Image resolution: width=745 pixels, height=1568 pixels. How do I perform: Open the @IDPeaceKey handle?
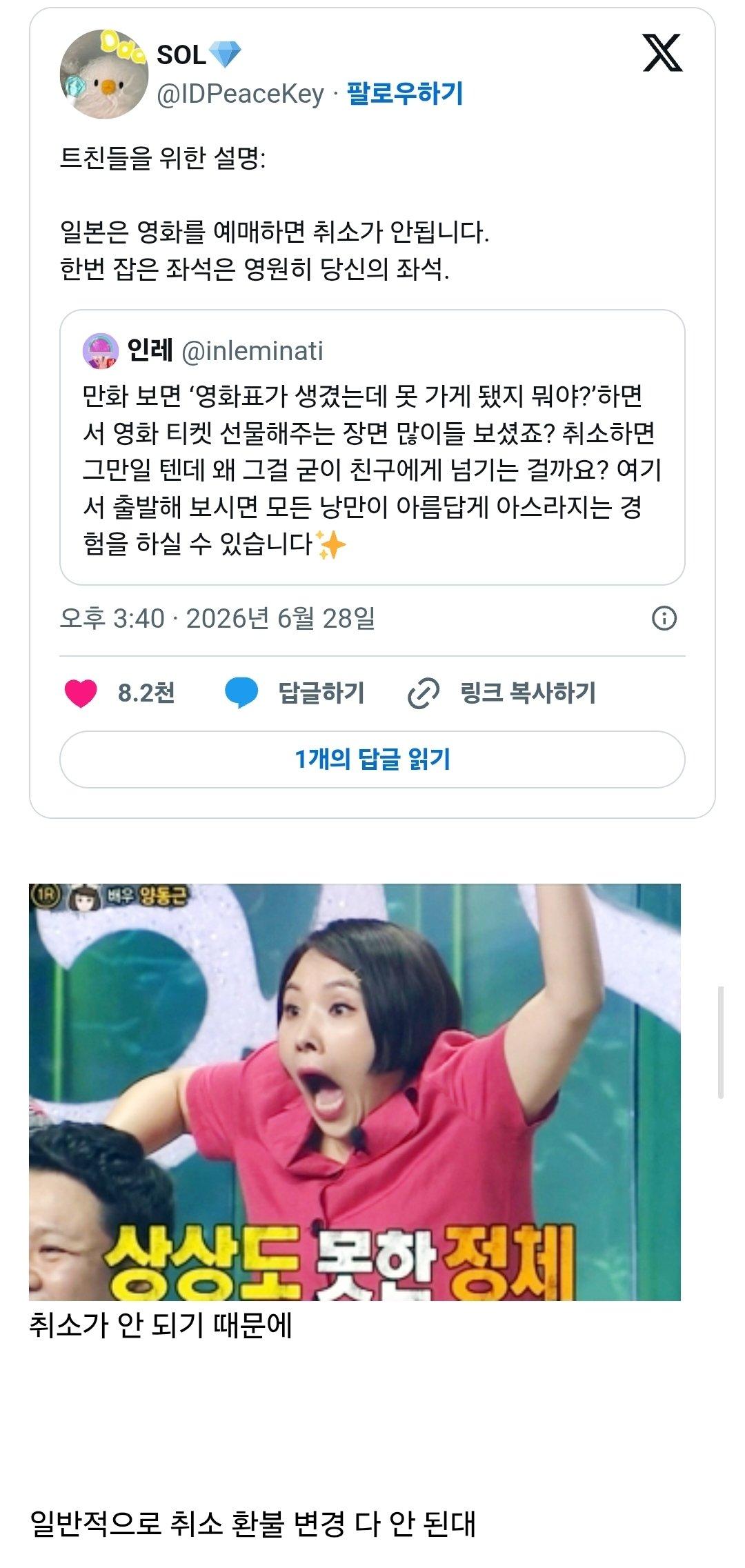click(240, 94)
